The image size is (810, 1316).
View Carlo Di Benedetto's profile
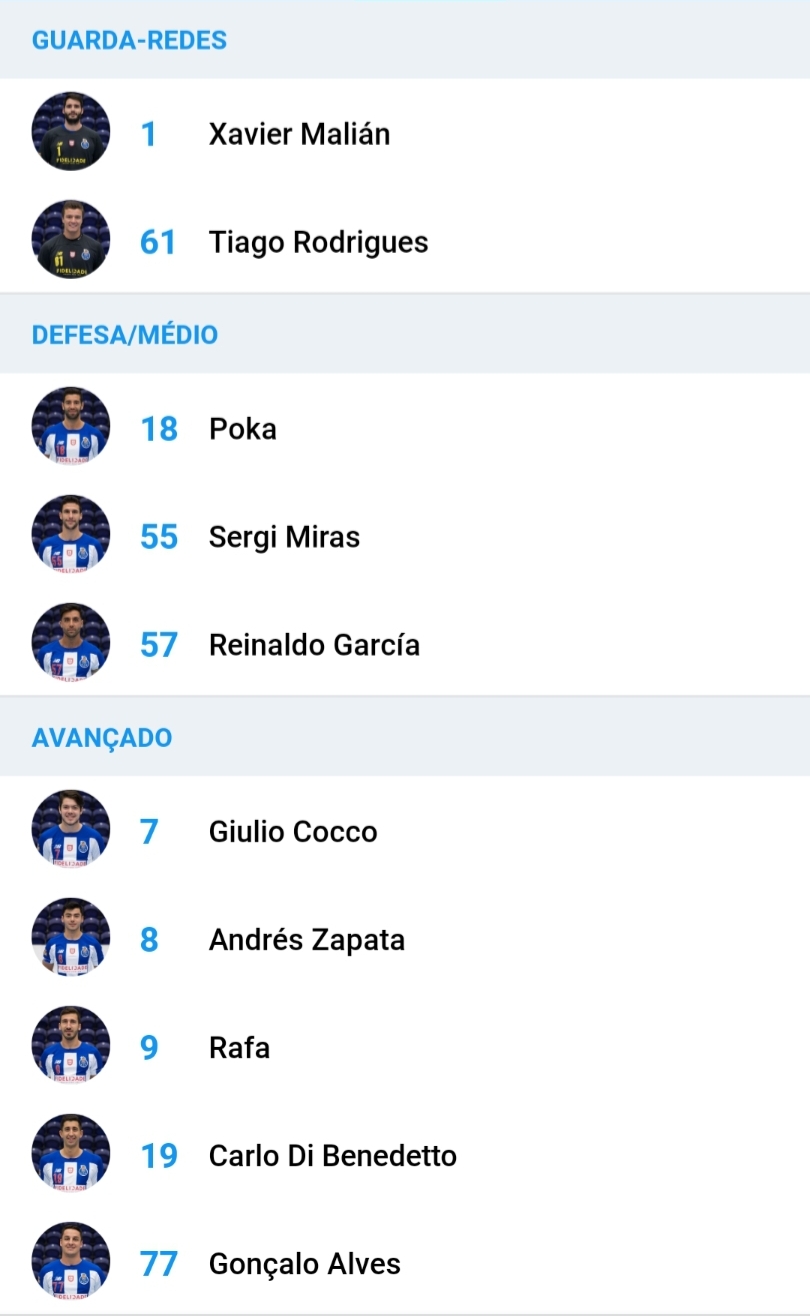405,1155
